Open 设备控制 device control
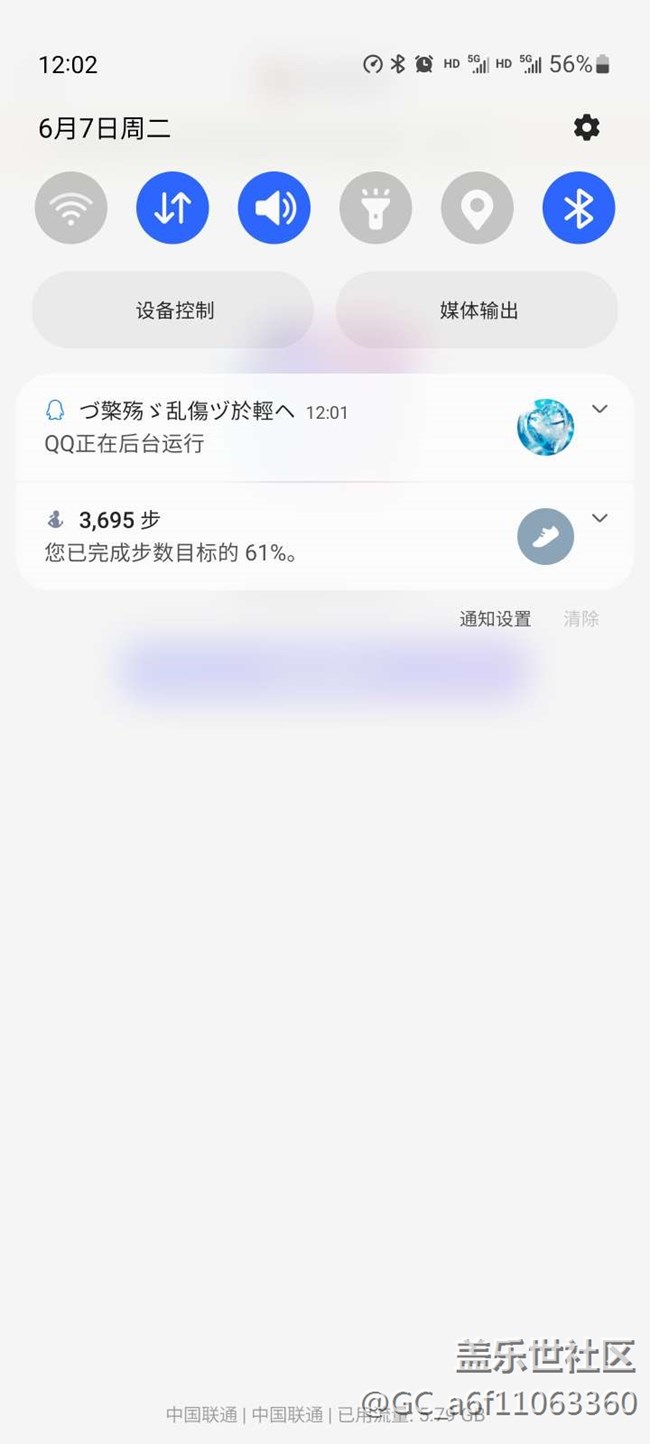 point(174,311)
